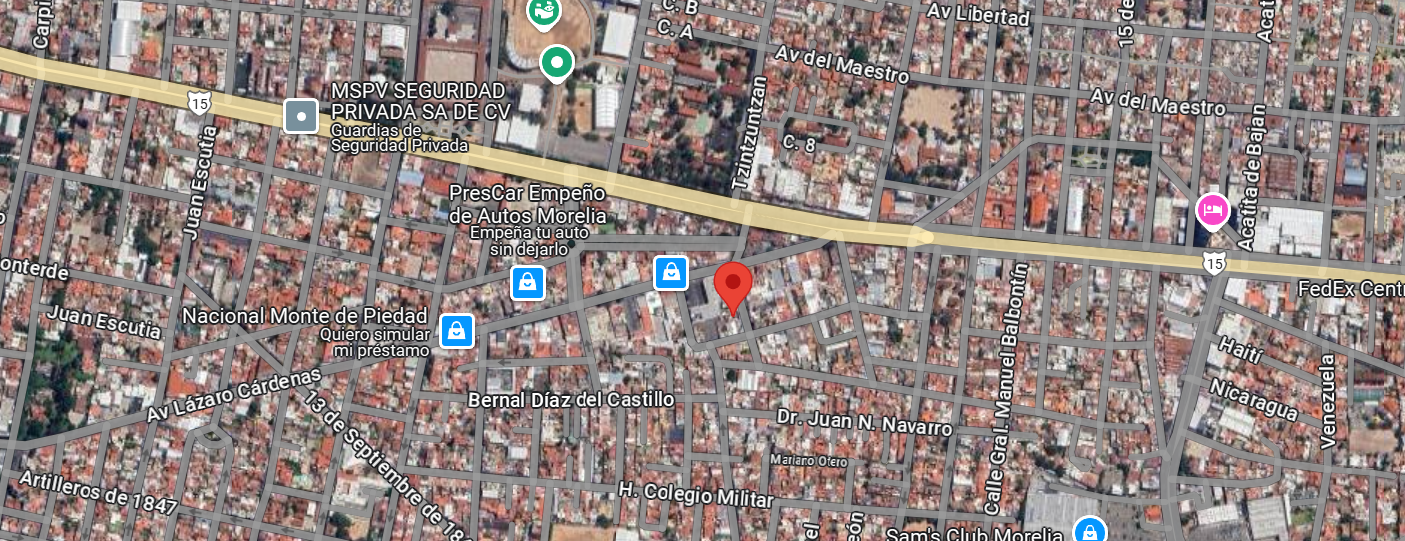The width and height of the screenshot is (1405, 541).
Task: Tap the PresCar Empeño de Autos Morelia pin
Action: coord(527,283)
